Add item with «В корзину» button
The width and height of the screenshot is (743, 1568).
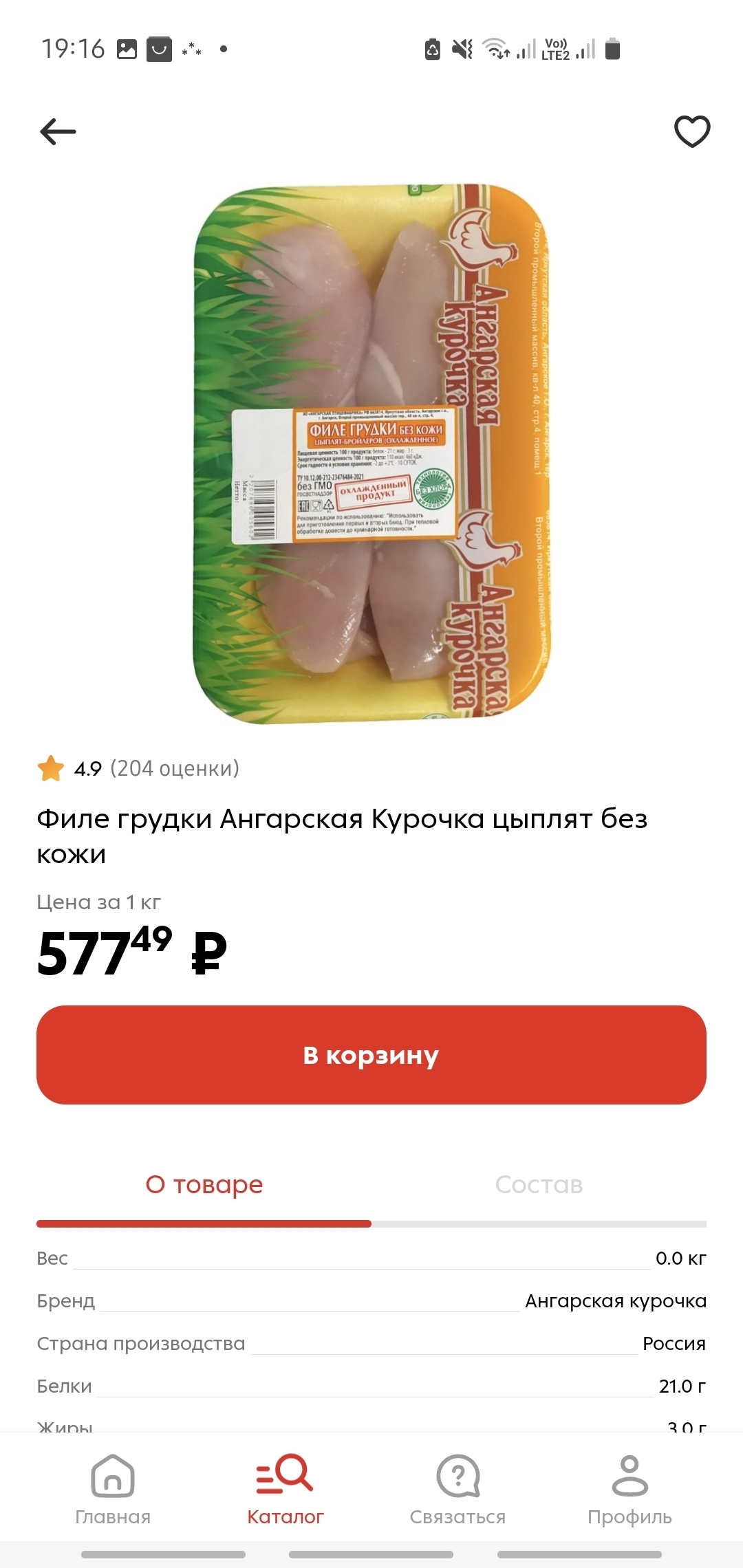[x=371, y=1055]
